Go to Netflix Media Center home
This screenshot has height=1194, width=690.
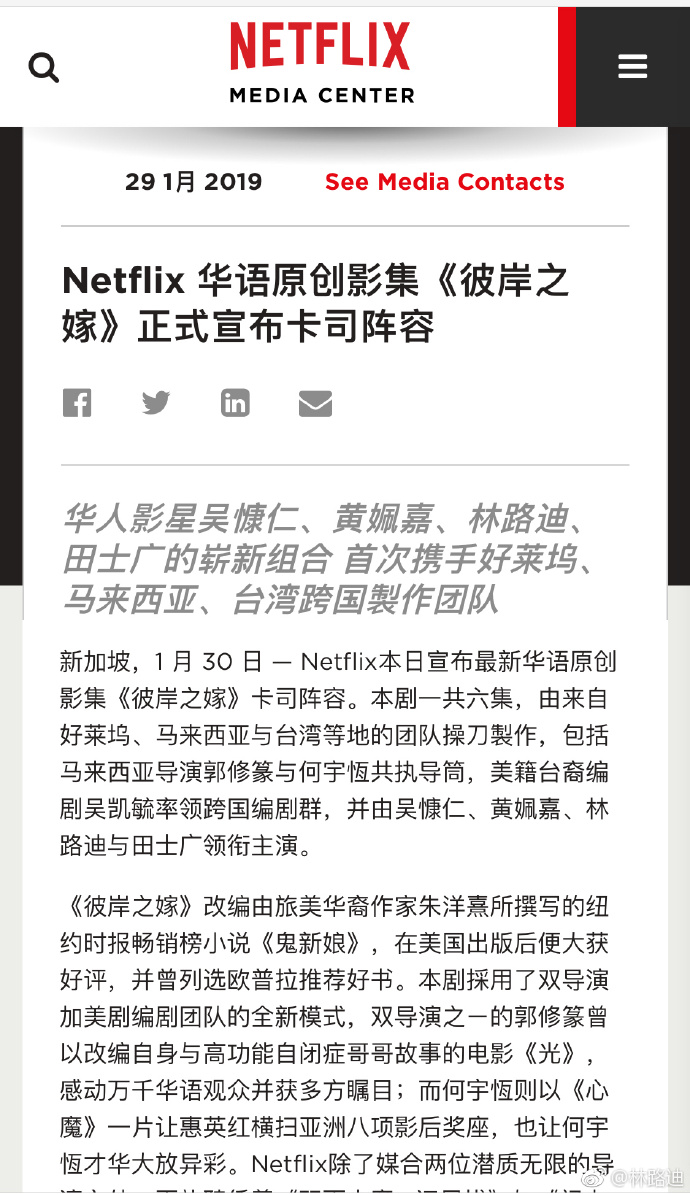[x=321, y=63]
